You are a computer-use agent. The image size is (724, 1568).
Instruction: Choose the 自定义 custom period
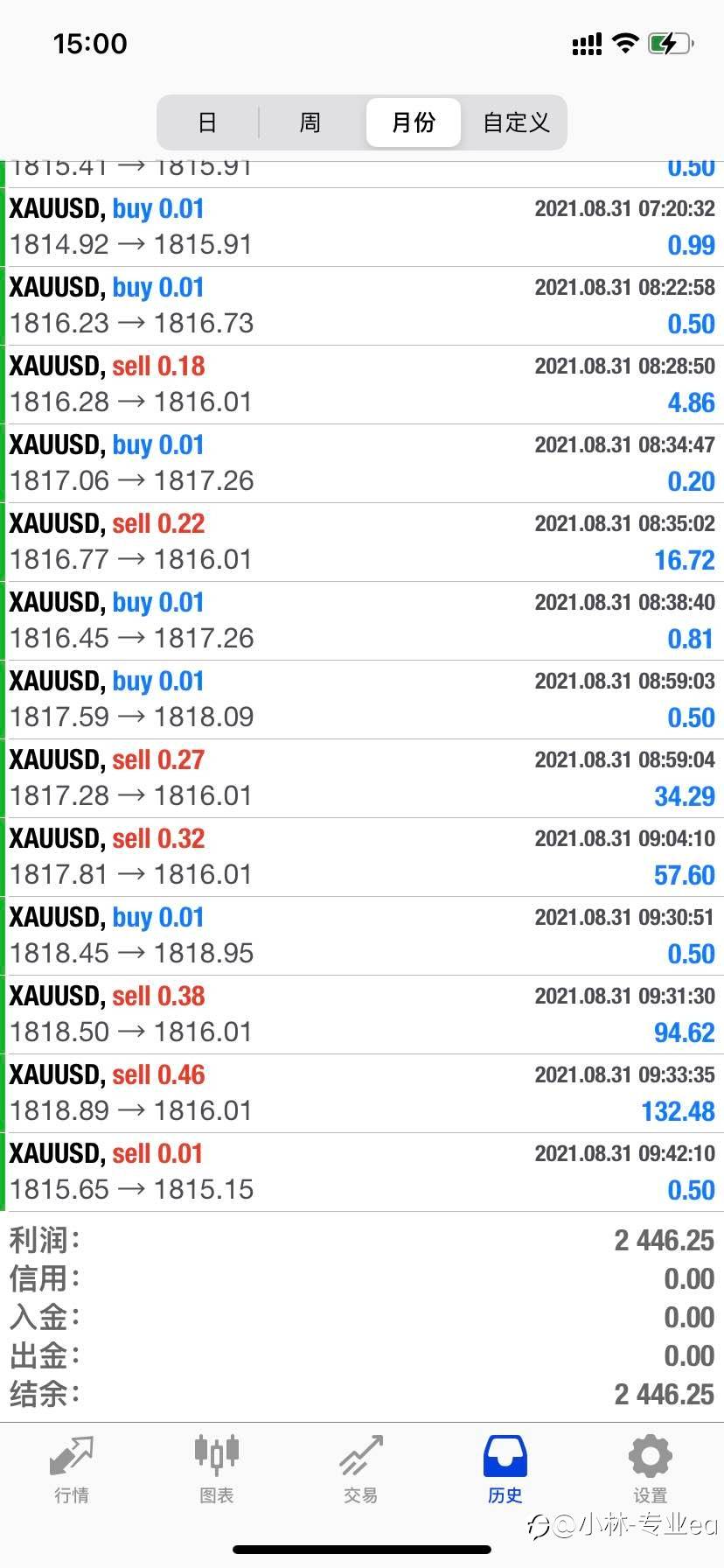pyautogui.click(x=516, y=122)
